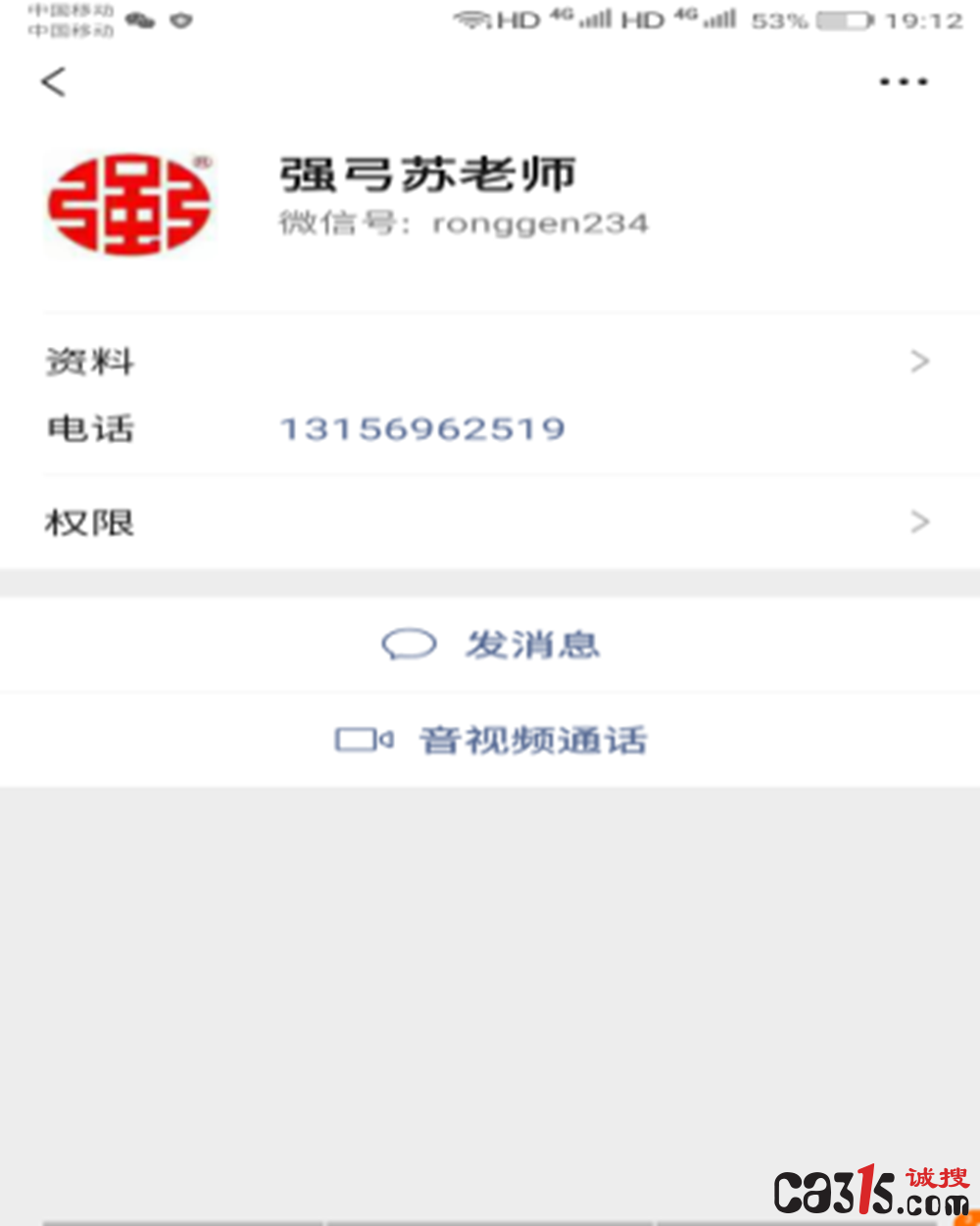View the 强弓苏老师 profile avatar
Screen dimensions: 980x1226
click(129, 204)
